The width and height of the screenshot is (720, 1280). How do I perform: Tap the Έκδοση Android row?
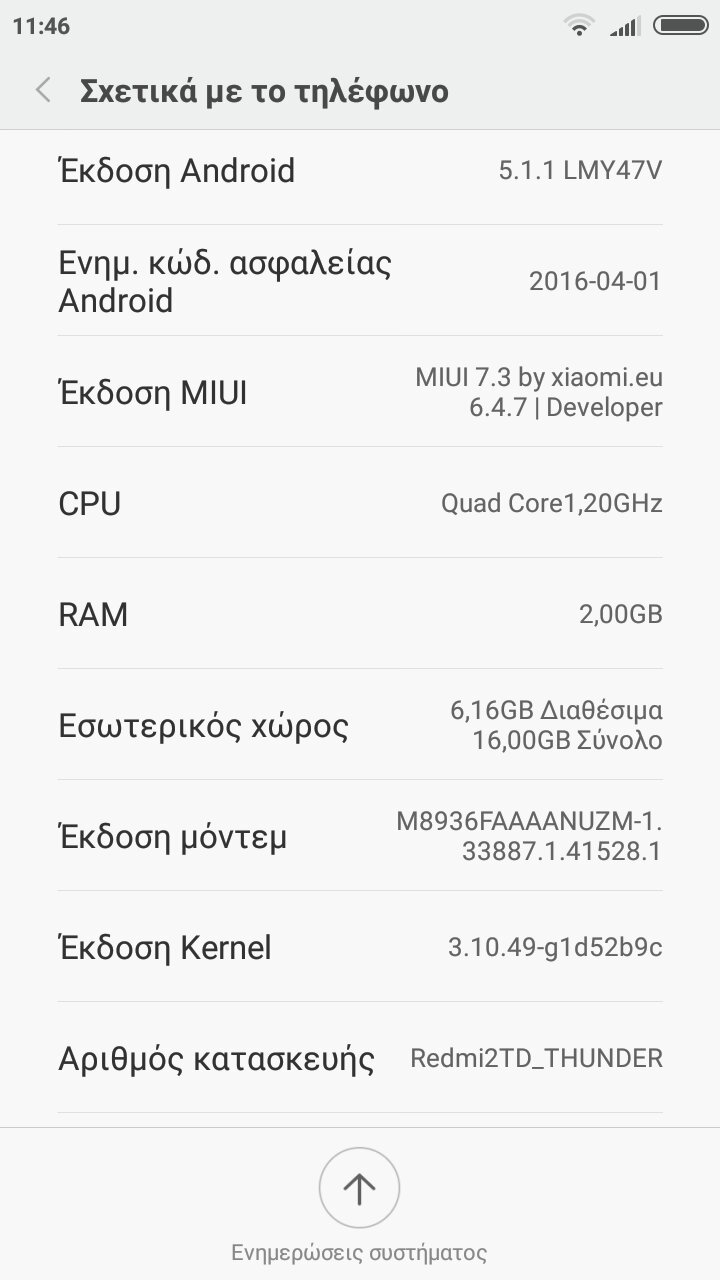[360, 171]
